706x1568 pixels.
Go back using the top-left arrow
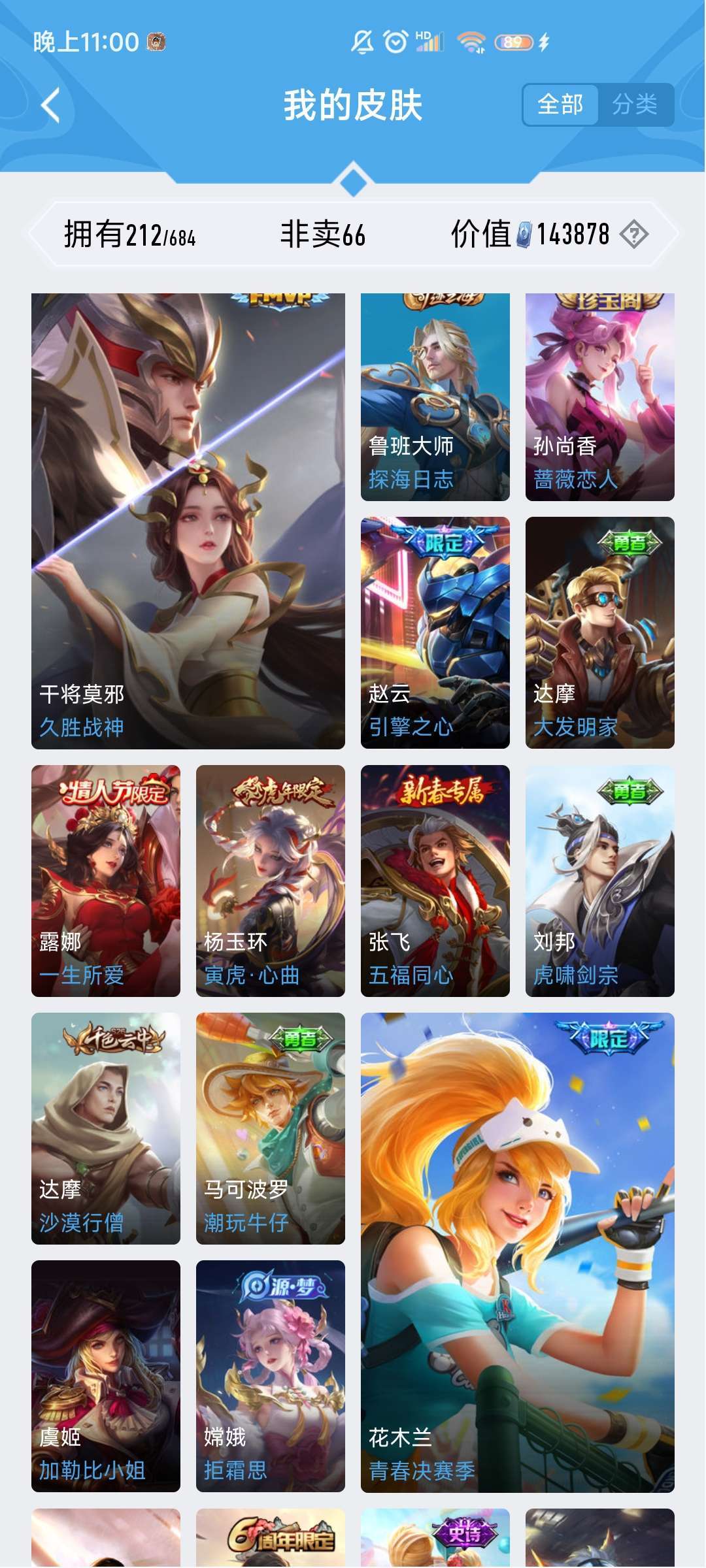click(x=51, y=105)
